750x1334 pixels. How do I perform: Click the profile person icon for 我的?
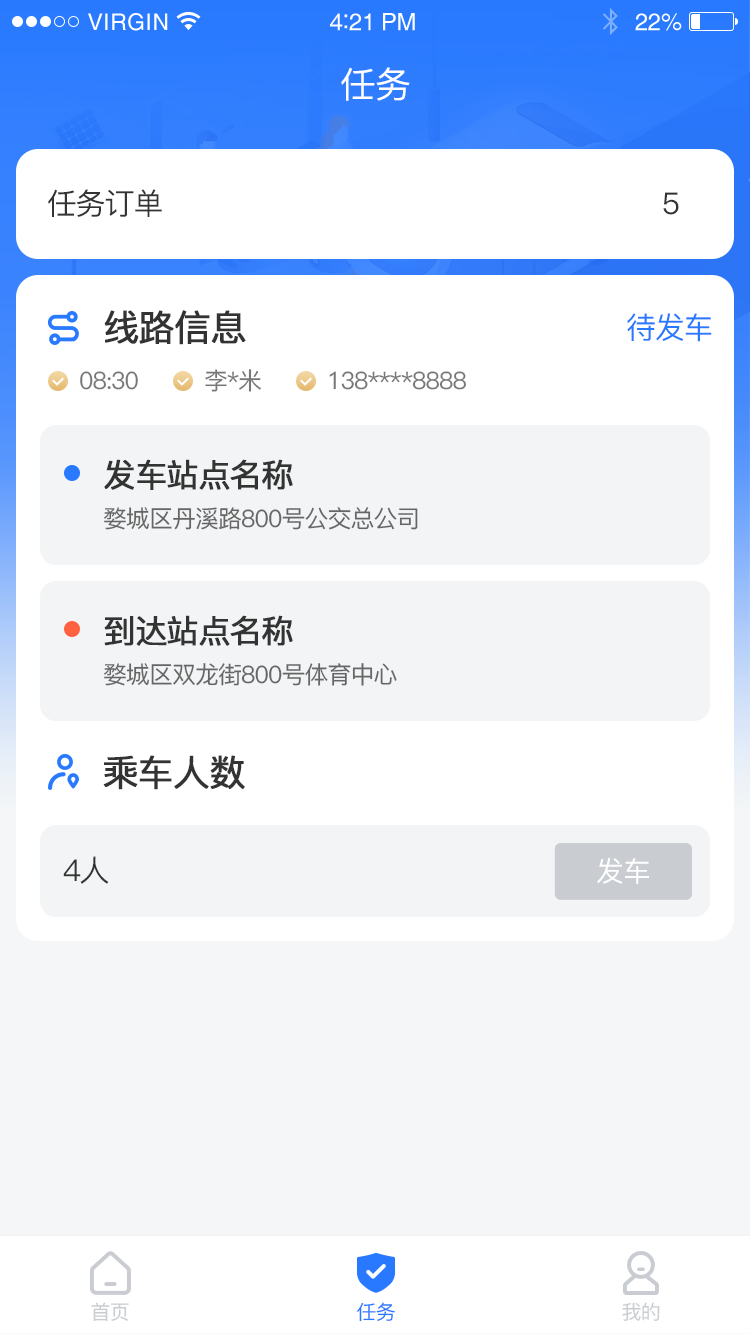[640, 1274]
